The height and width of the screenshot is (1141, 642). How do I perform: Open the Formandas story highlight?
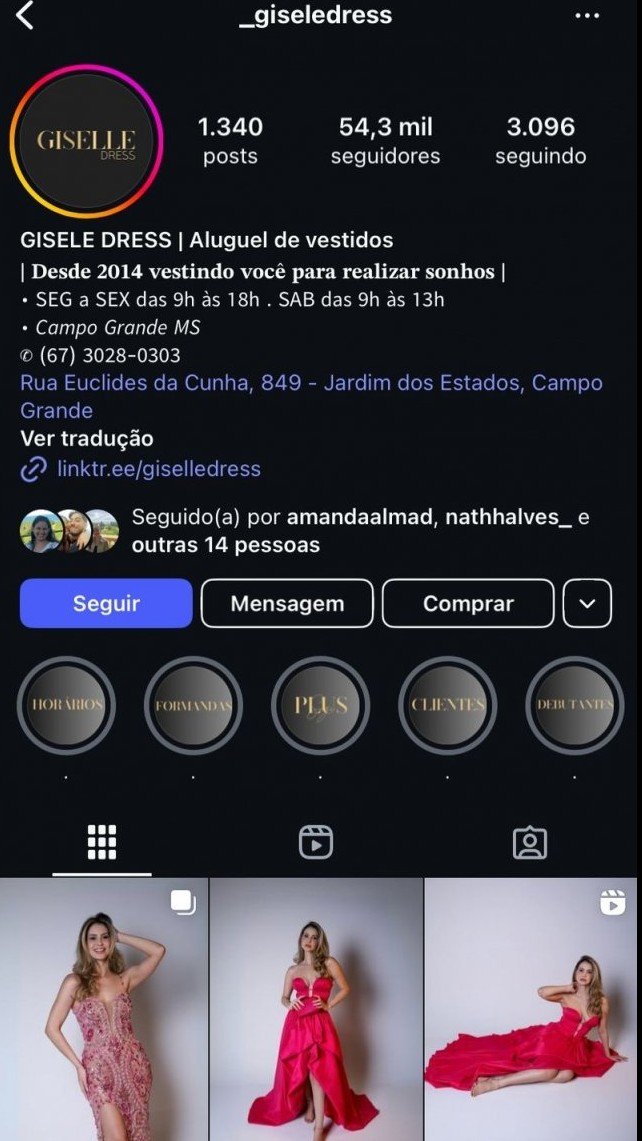click(193, 705)
